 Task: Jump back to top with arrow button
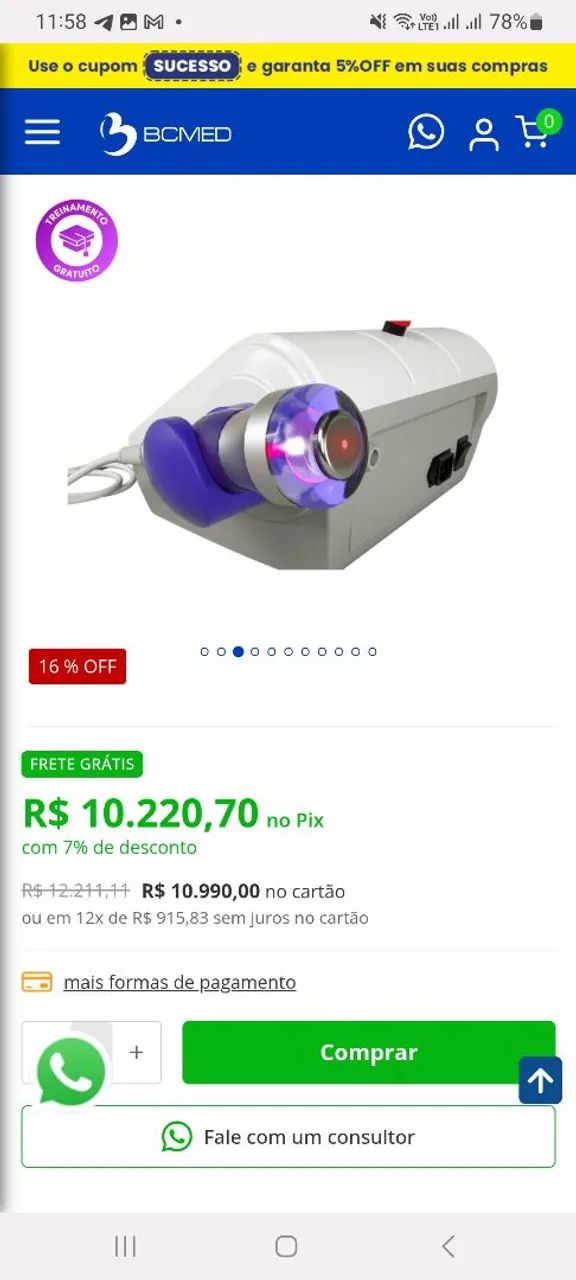click(x=540, y=1080)
